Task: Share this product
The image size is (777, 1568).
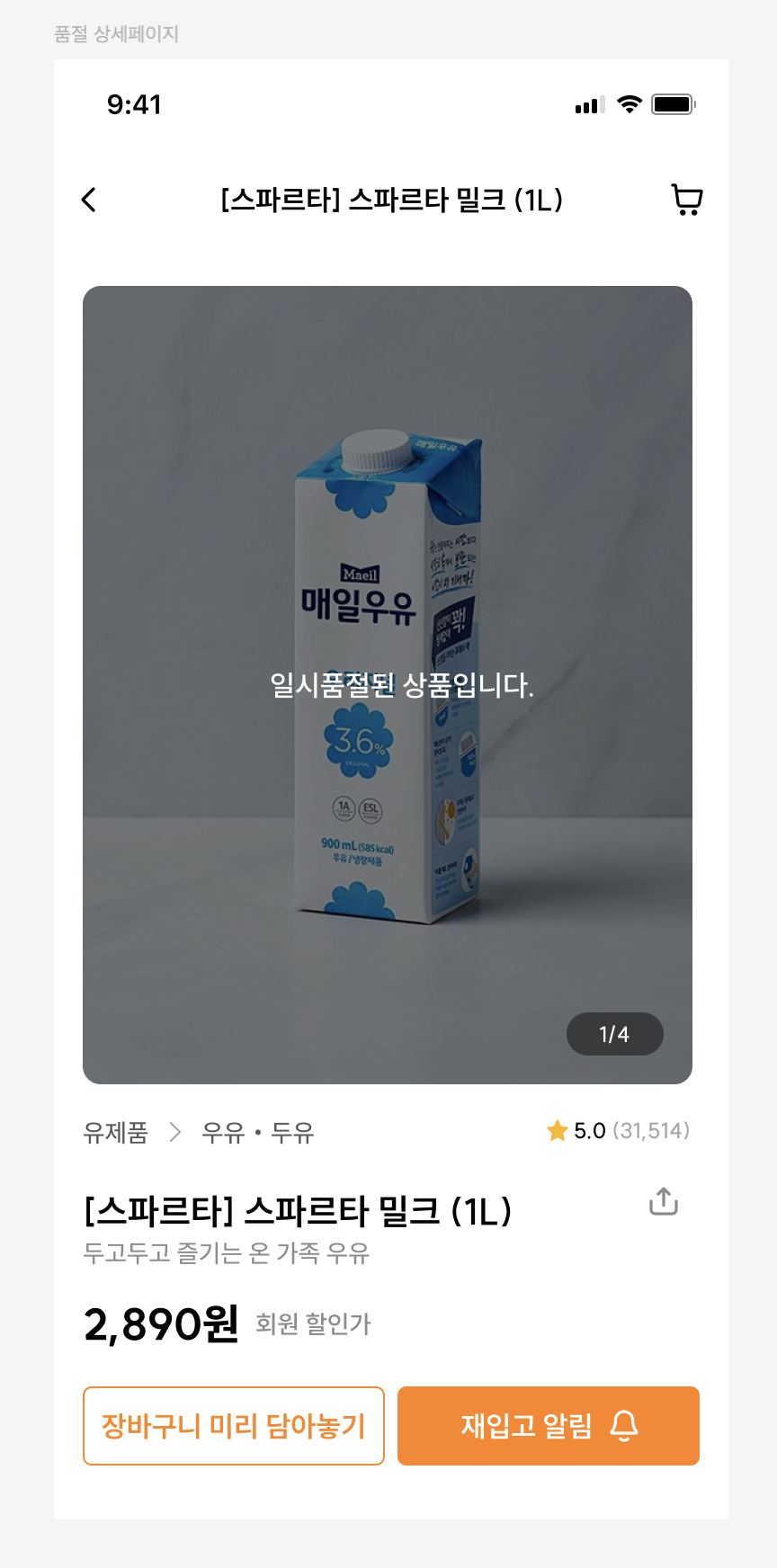Action: (x=664, y=1201)
